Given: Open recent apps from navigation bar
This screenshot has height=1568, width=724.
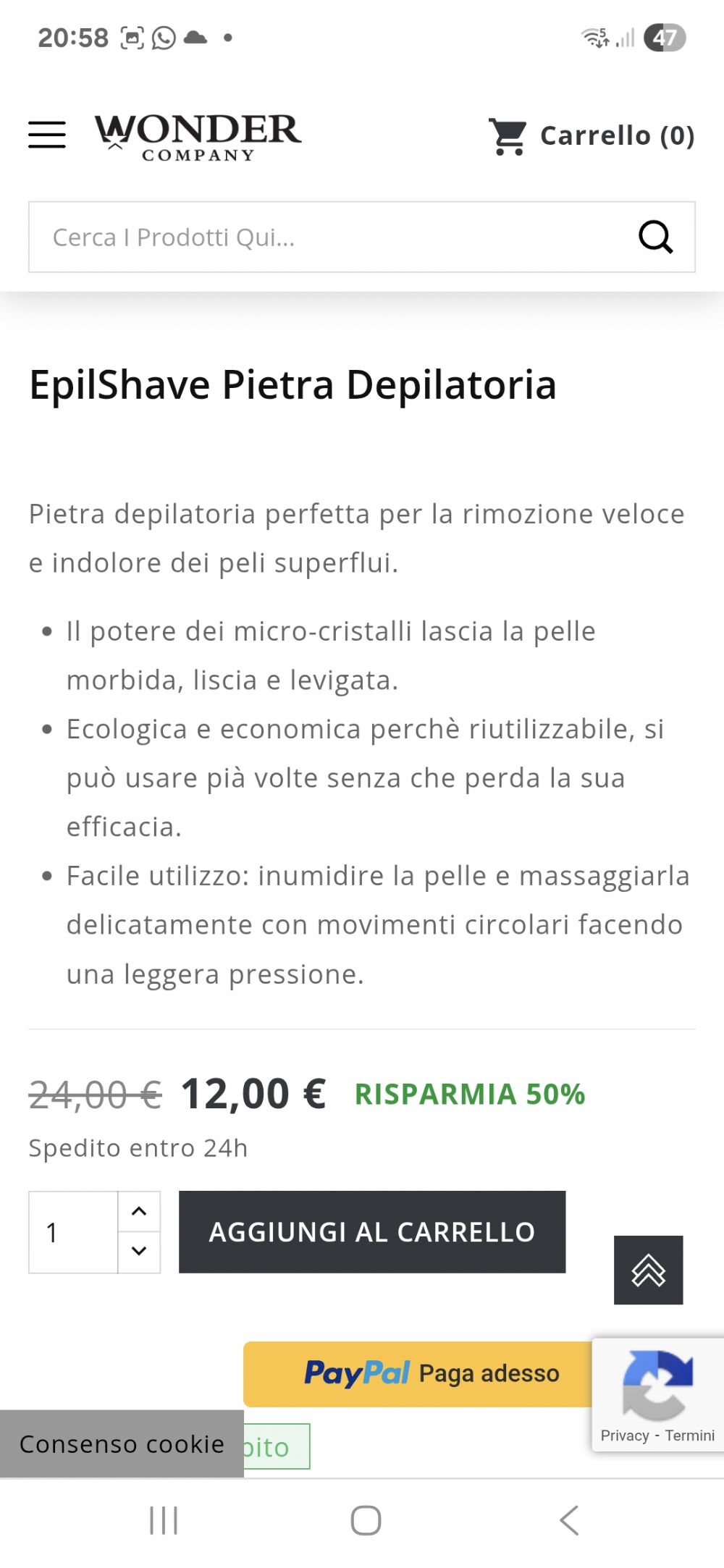Looking at the screenshot, I should coord(164,1520).
